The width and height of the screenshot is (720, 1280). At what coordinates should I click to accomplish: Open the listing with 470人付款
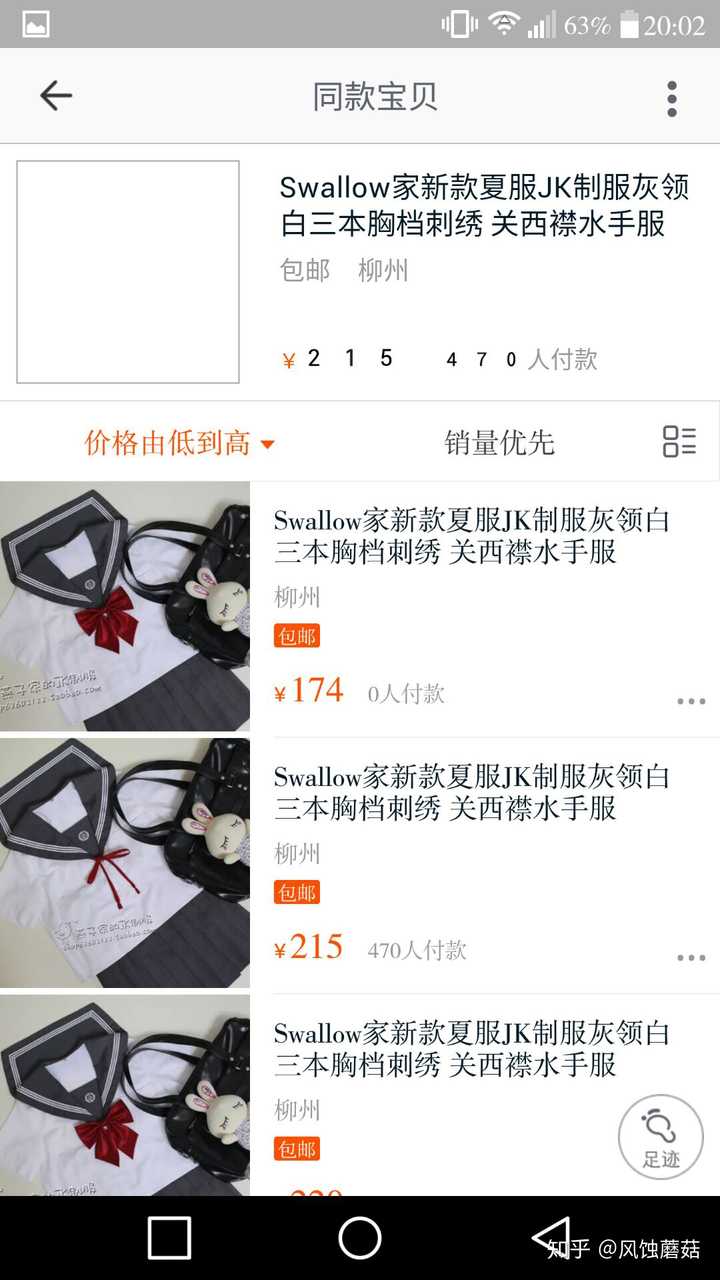click(471, 792)
